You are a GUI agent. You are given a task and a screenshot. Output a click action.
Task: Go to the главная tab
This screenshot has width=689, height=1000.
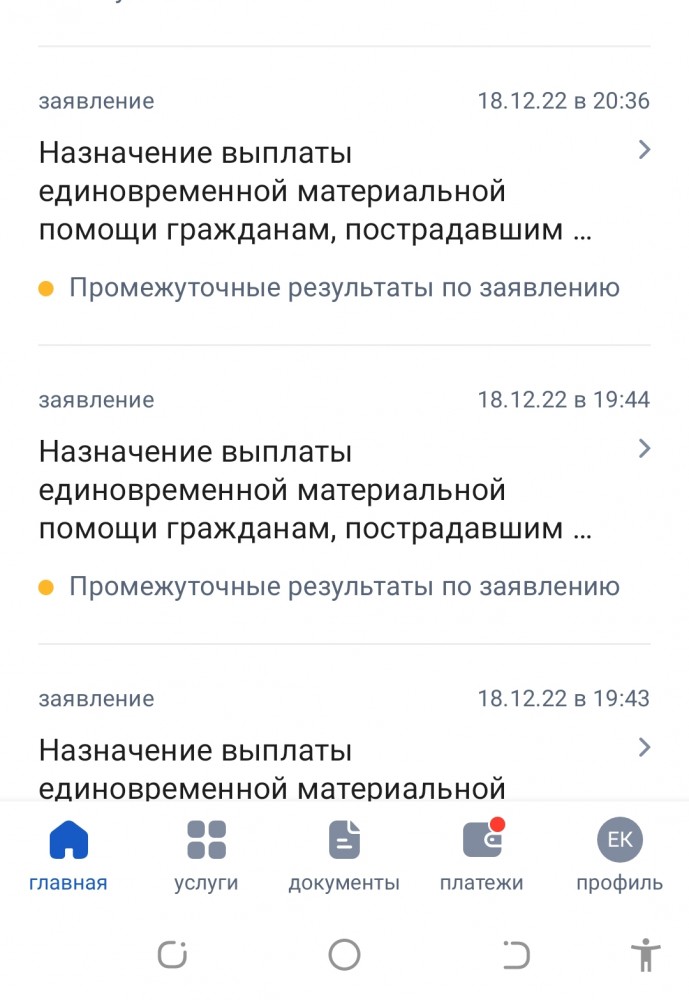coord(68,855)
